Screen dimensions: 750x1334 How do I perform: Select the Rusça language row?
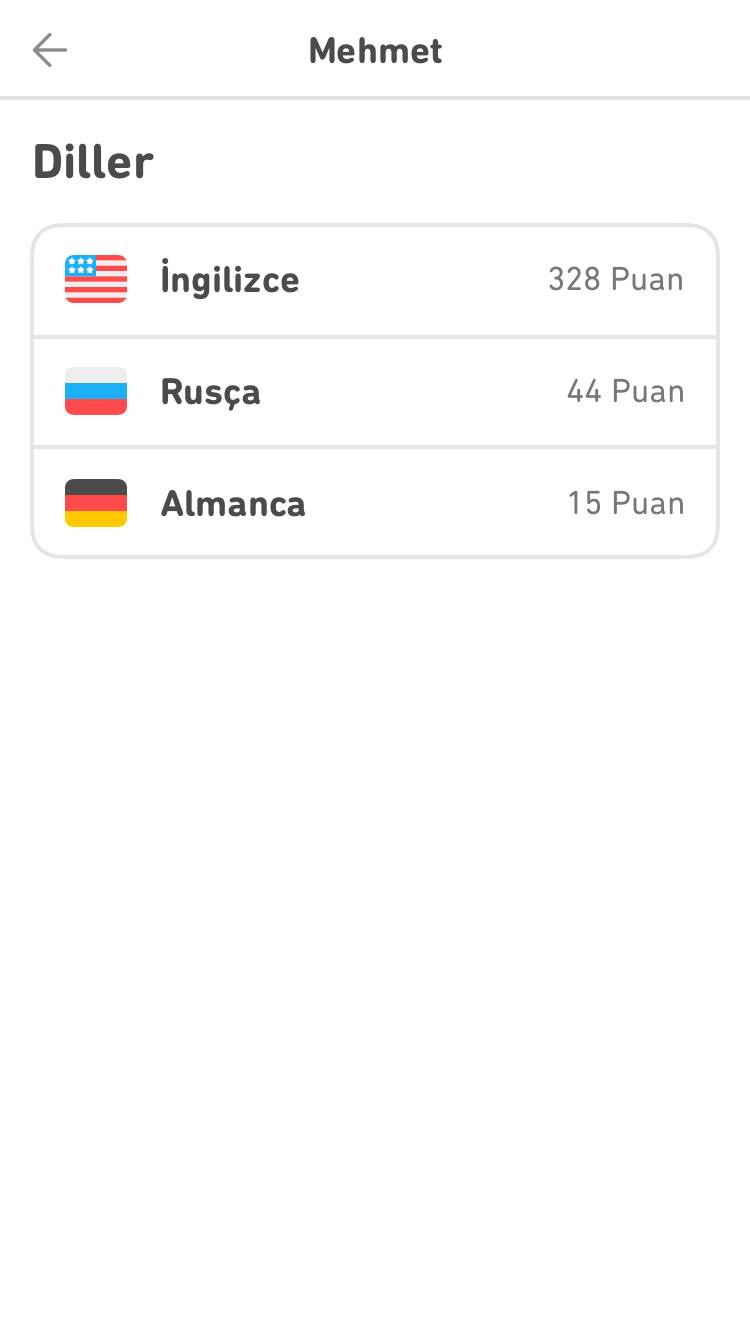point(375,392)
